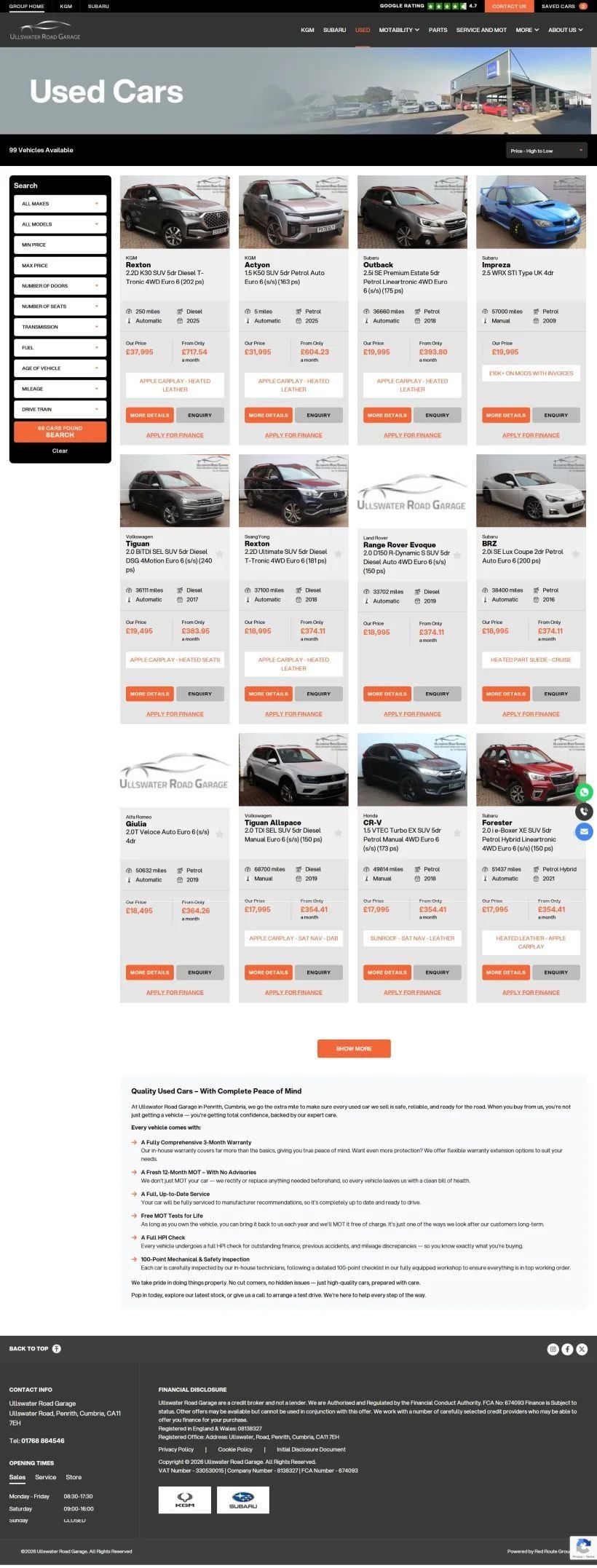Open the Honda CR-V photo

[x=412, y=769]
